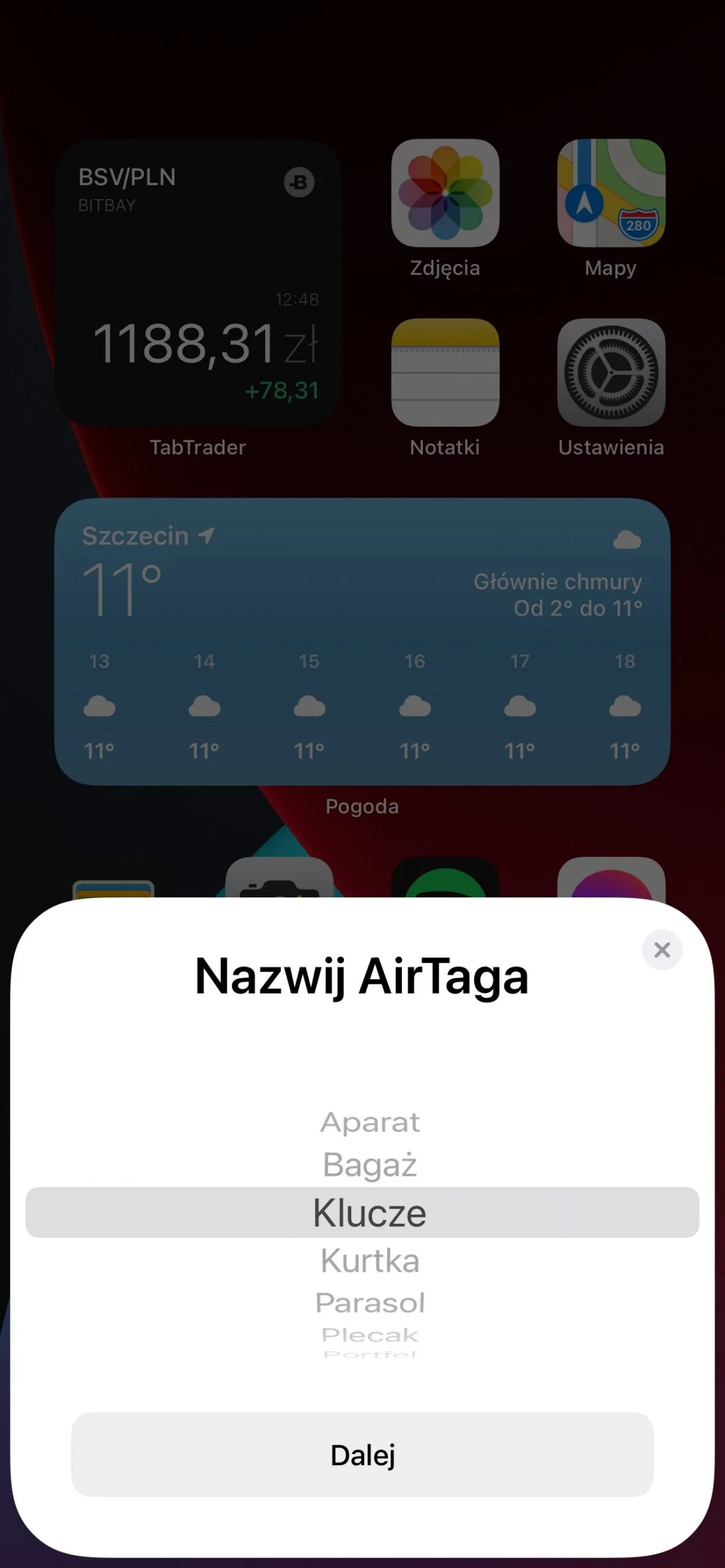This screenshot has width=725, height=1568.
Task: Pick Kurtka from the name list
Action: pyautogui.click(x=370, y=1261)
